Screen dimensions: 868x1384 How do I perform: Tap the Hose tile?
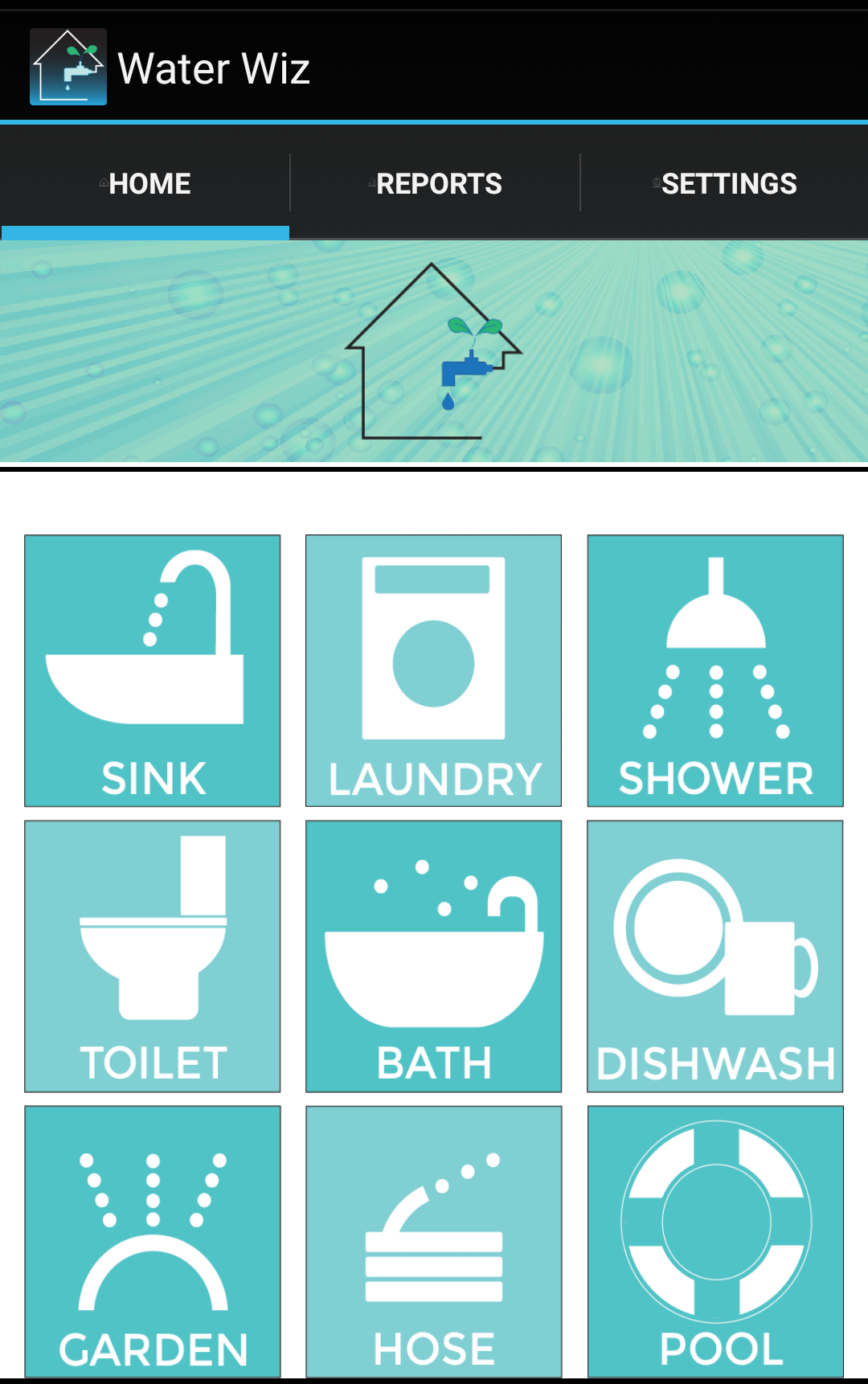[x=434, y=1241]
